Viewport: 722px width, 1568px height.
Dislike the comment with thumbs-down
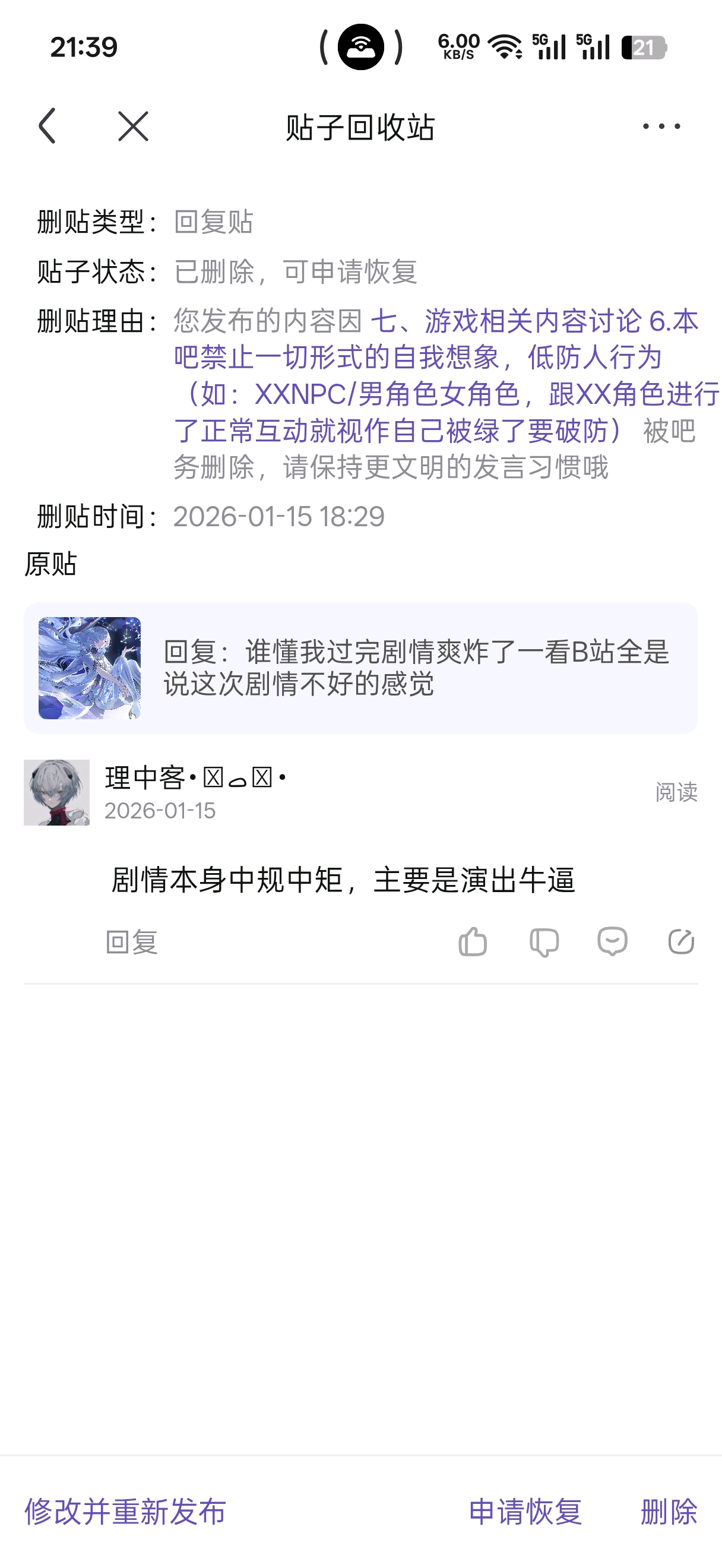(x=544, y=942)
